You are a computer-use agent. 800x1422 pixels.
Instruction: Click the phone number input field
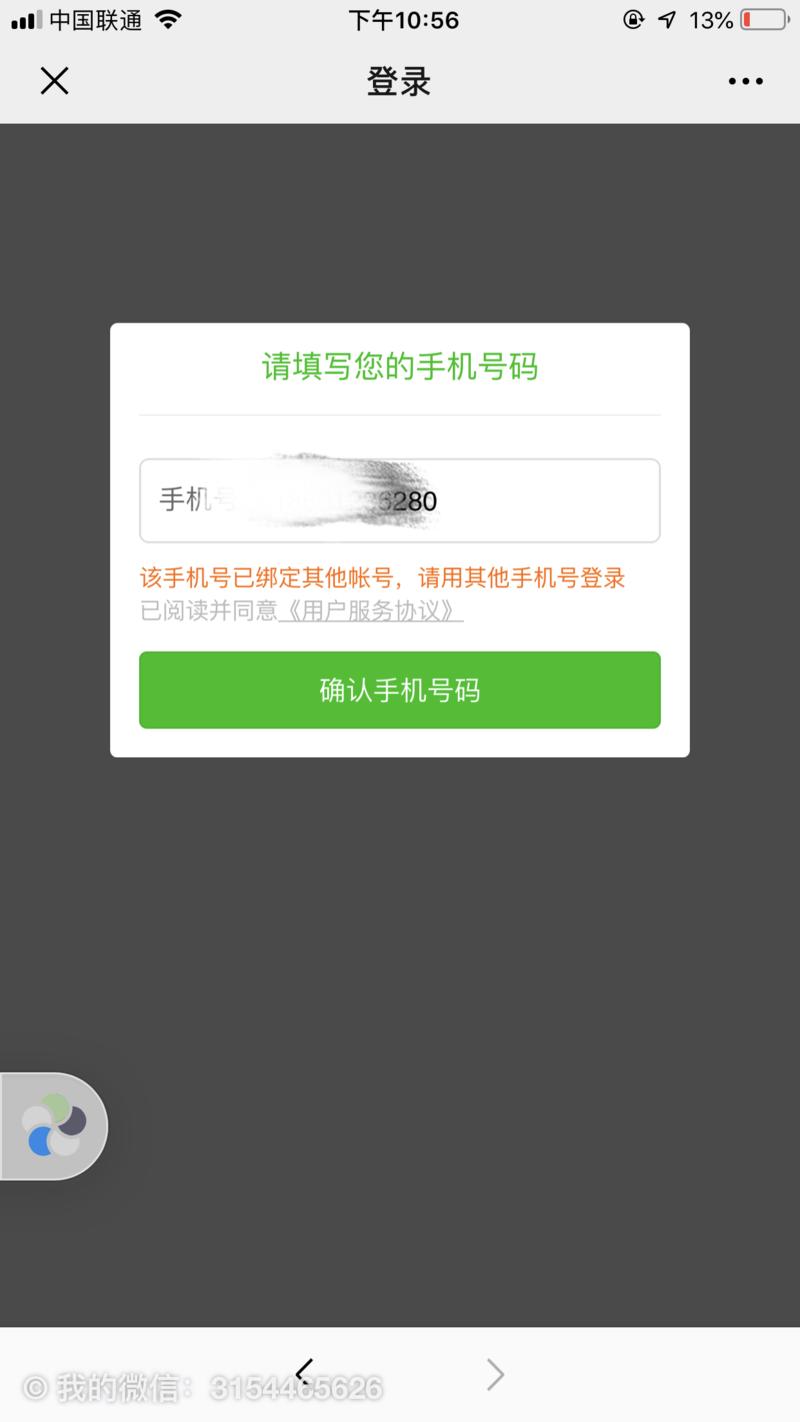pyautogui.click(x=399, y=500)
